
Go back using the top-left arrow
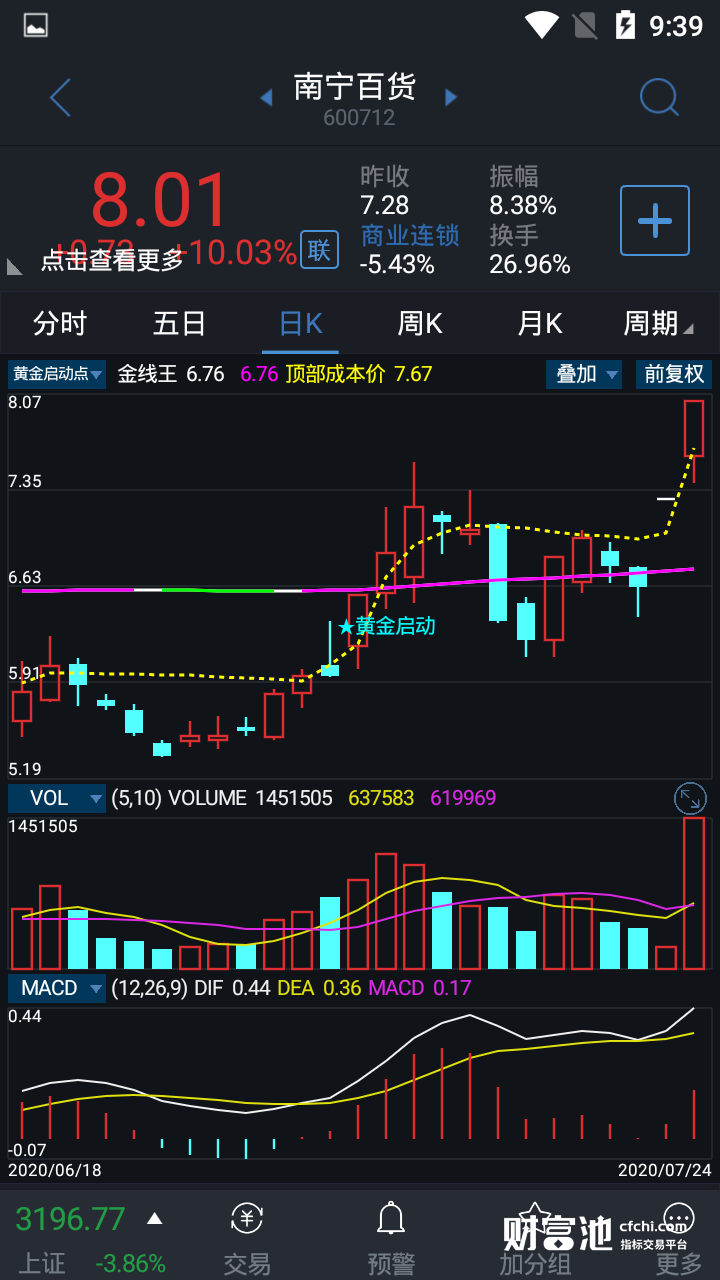click(61, 98)
